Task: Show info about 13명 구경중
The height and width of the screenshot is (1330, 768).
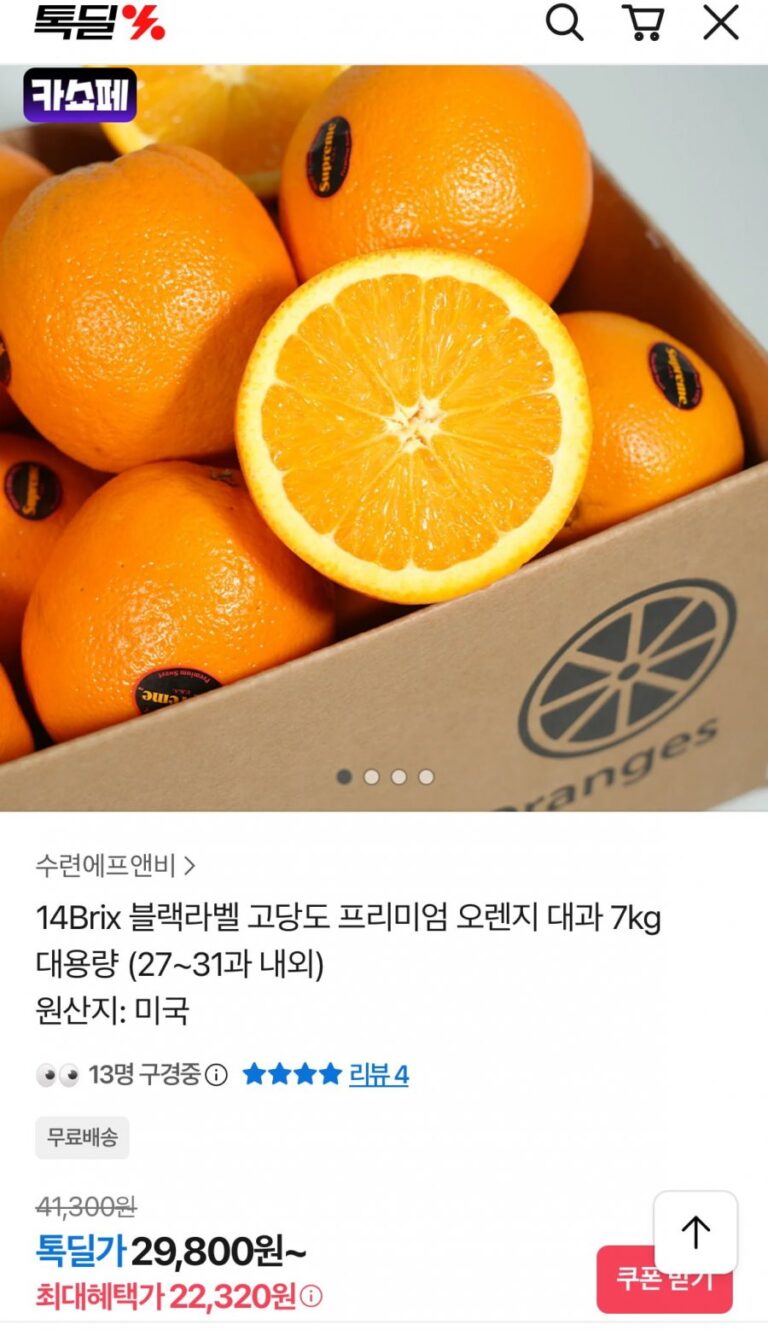Action: point(216,1075)
